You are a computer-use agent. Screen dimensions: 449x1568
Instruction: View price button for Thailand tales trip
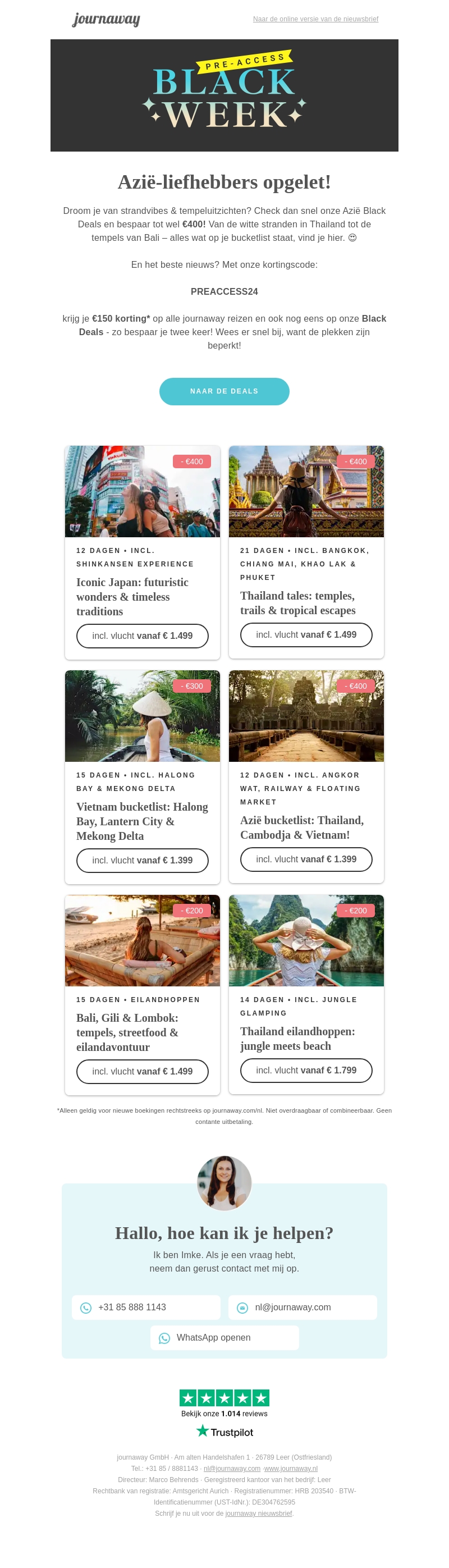pyautogui.click(x=306, y=635)
